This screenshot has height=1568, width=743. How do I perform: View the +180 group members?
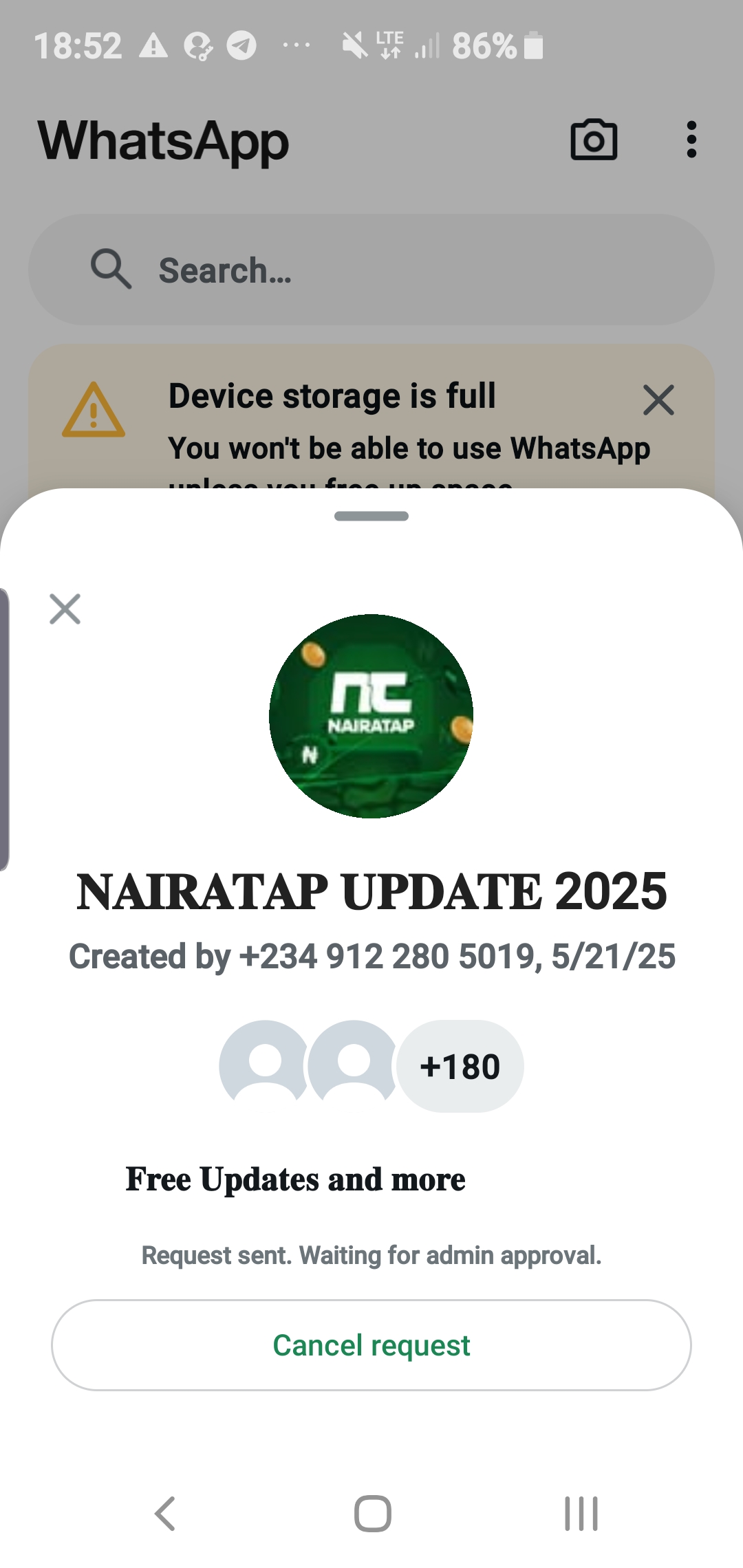coord(460,1067)
